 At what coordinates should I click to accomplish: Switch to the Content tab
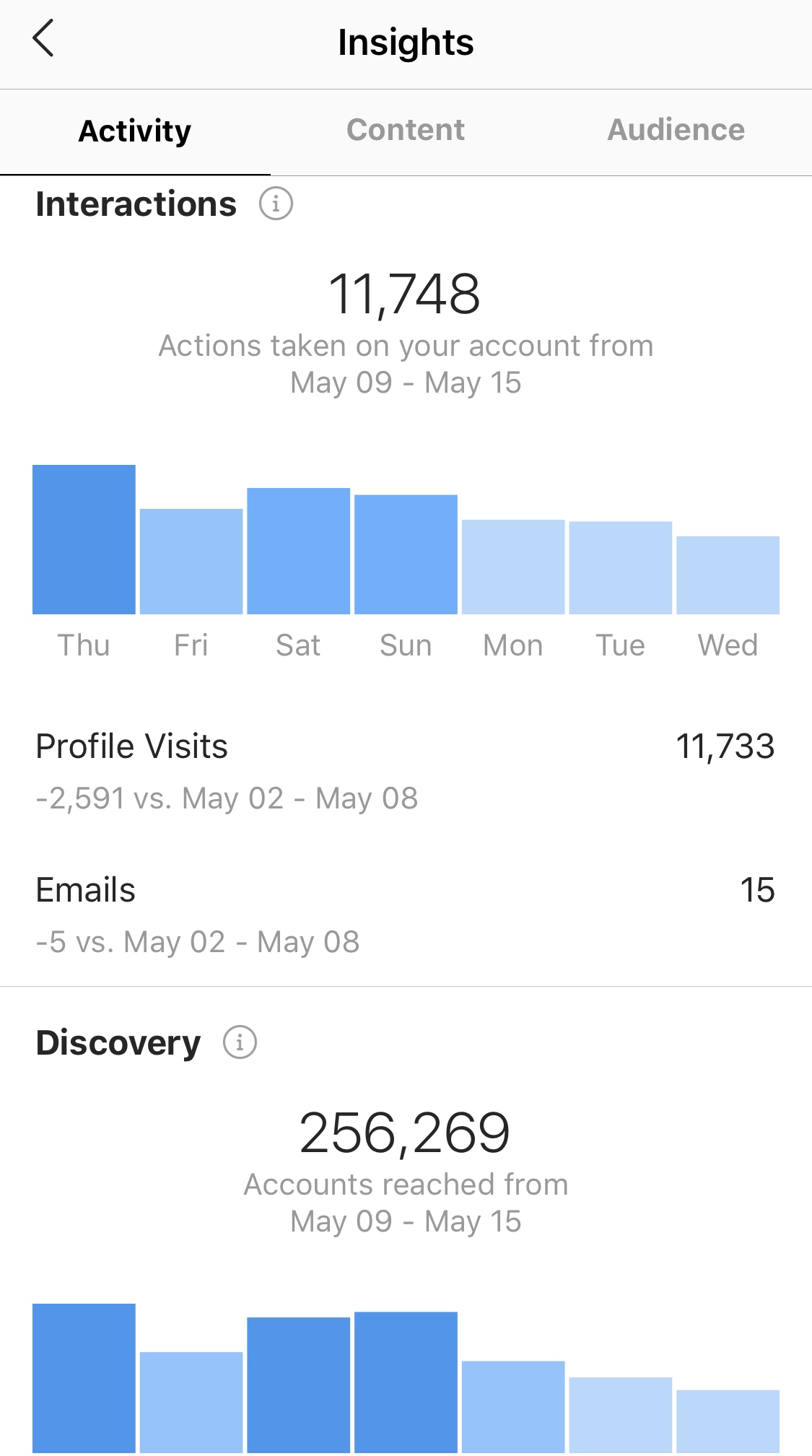(406, 130)
